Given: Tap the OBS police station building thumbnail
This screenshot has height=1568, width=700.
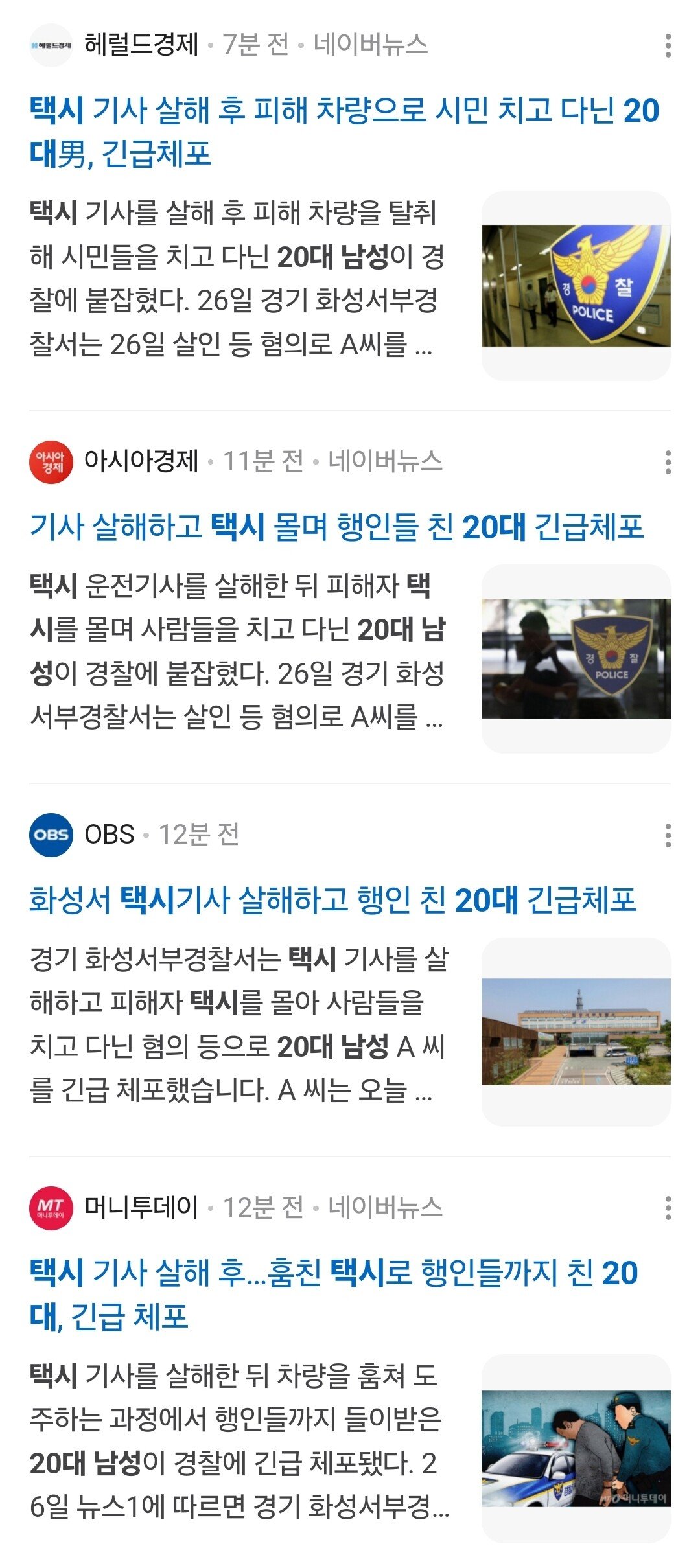Looking at the screenshot, I should [576, 1032].
